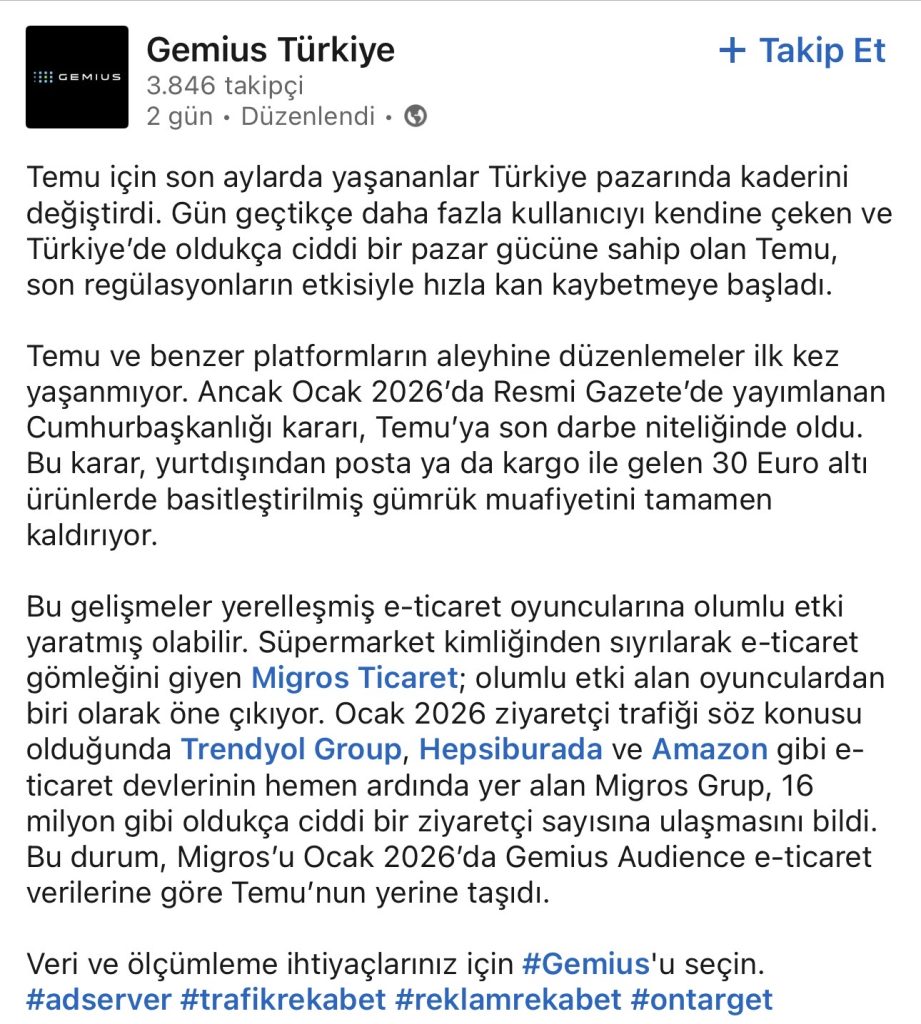Open the Hepsiburada mention link
The height and width of the screenshot is (1024, 921).
(510, 748)
